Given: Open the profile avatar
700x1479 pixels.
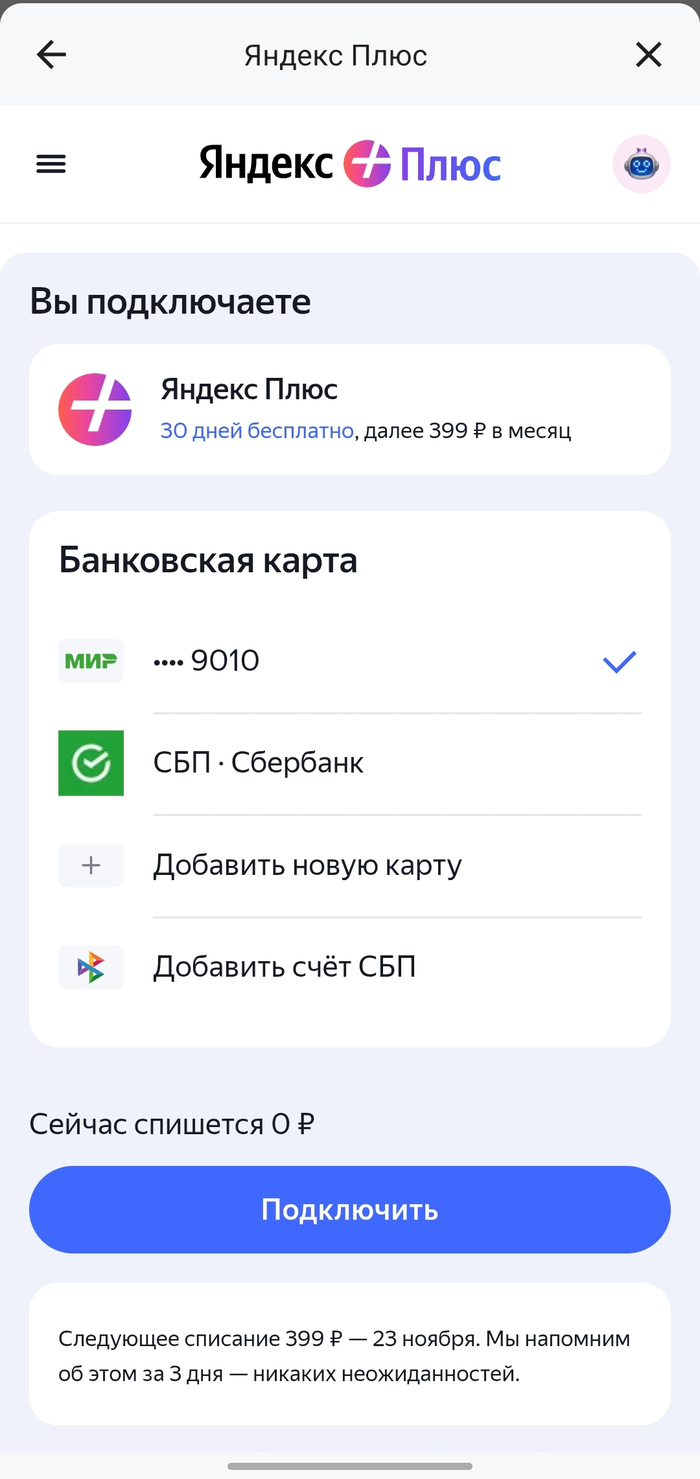Looking at the screenshot, I should coord(641,164).
